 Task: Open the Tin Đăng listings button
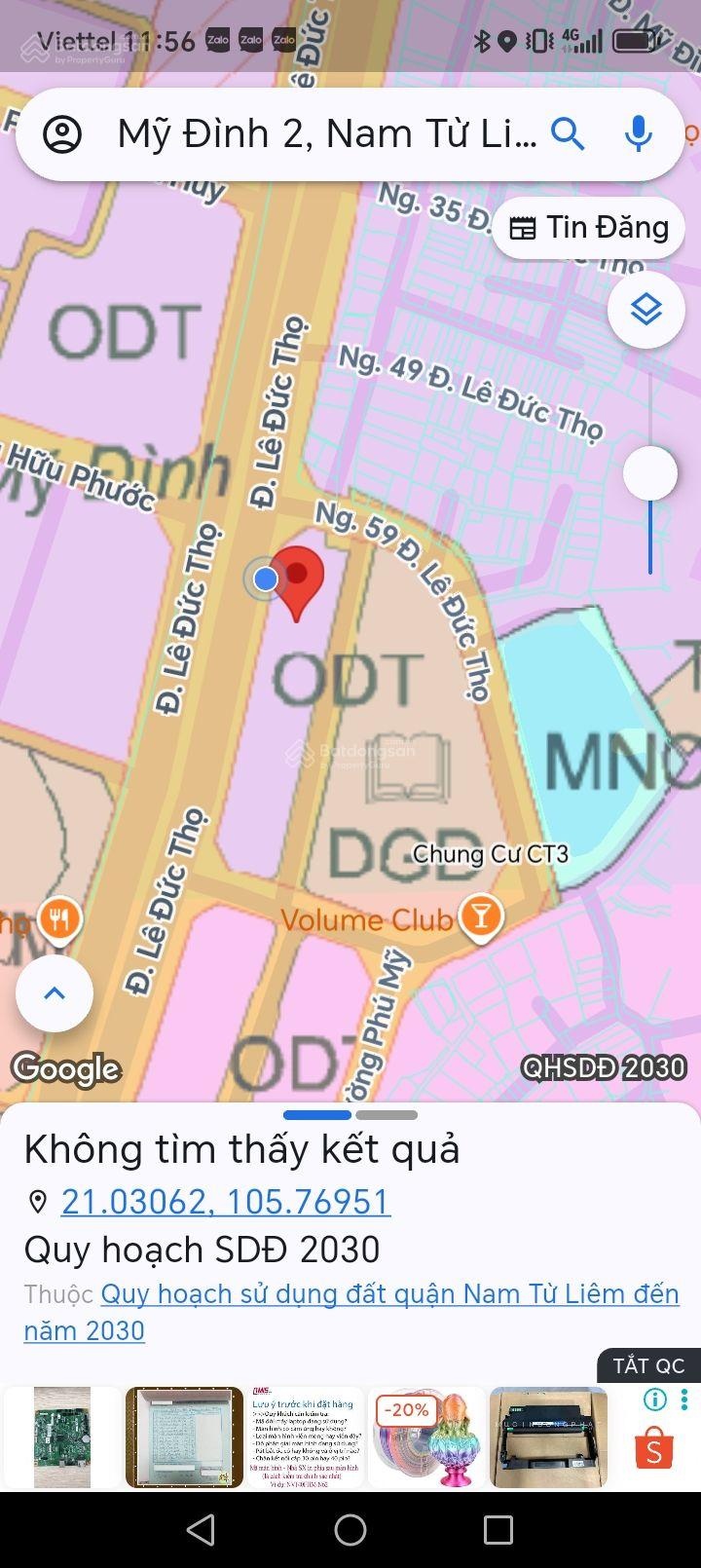[589, 228]
